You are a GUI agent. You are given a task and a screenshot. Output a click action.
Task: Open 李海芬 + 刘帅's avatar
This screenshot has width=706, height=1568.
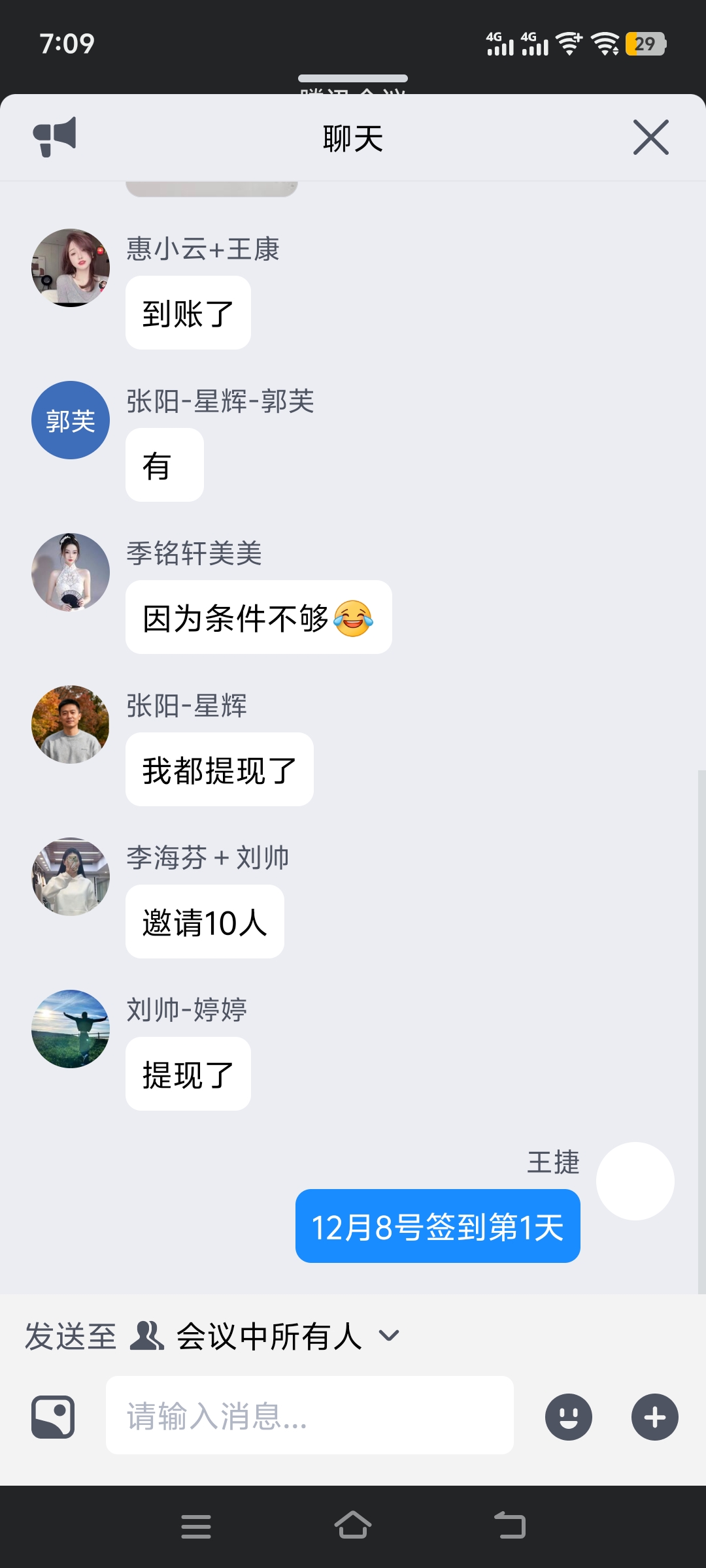click(71, 877)
